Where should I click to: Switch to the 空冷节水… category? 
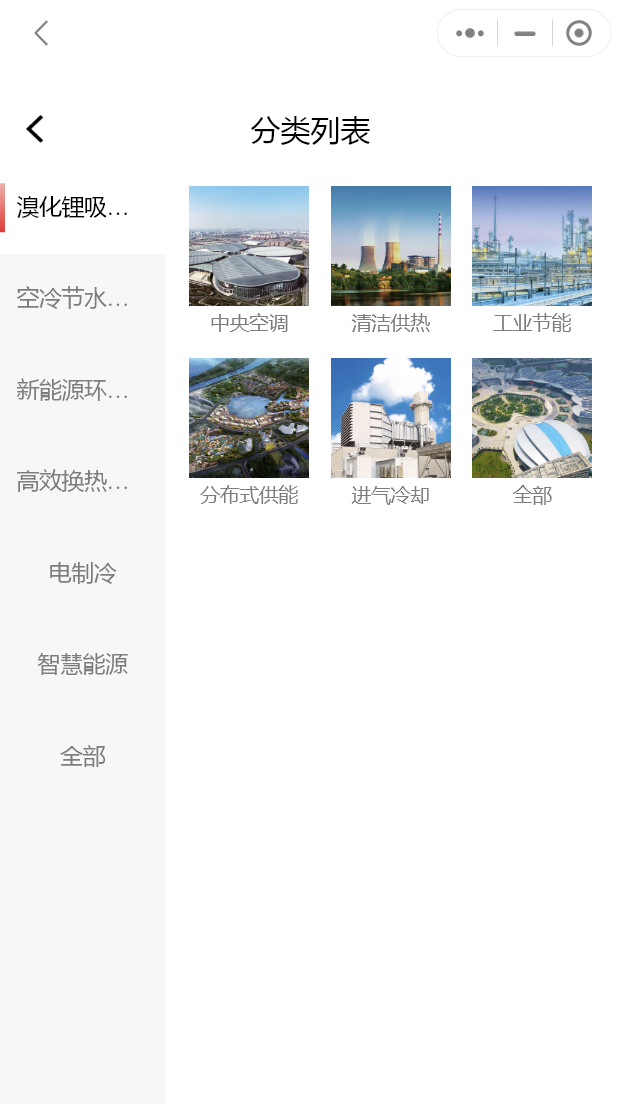coord(73,298)
